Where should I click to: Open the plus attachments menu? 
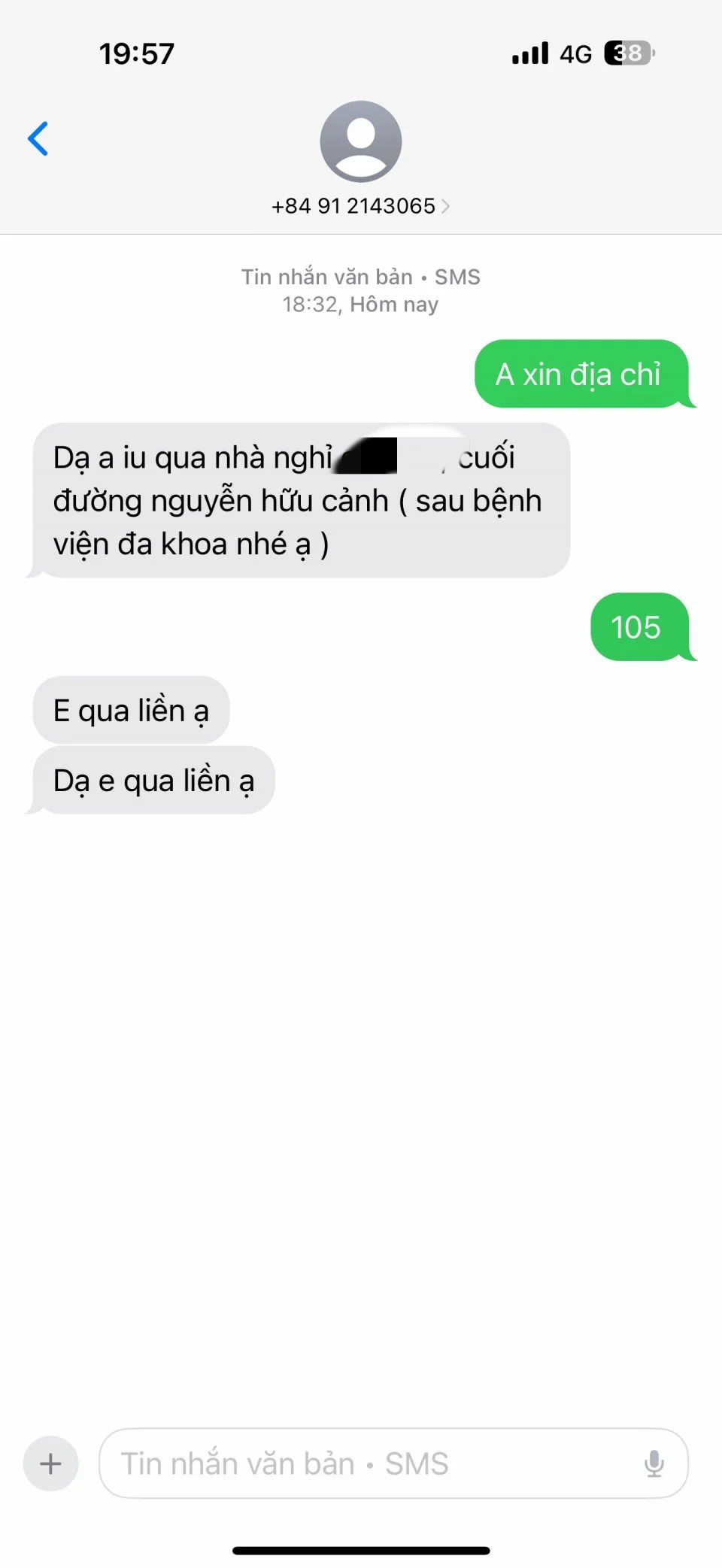(x=50, y=1463)
